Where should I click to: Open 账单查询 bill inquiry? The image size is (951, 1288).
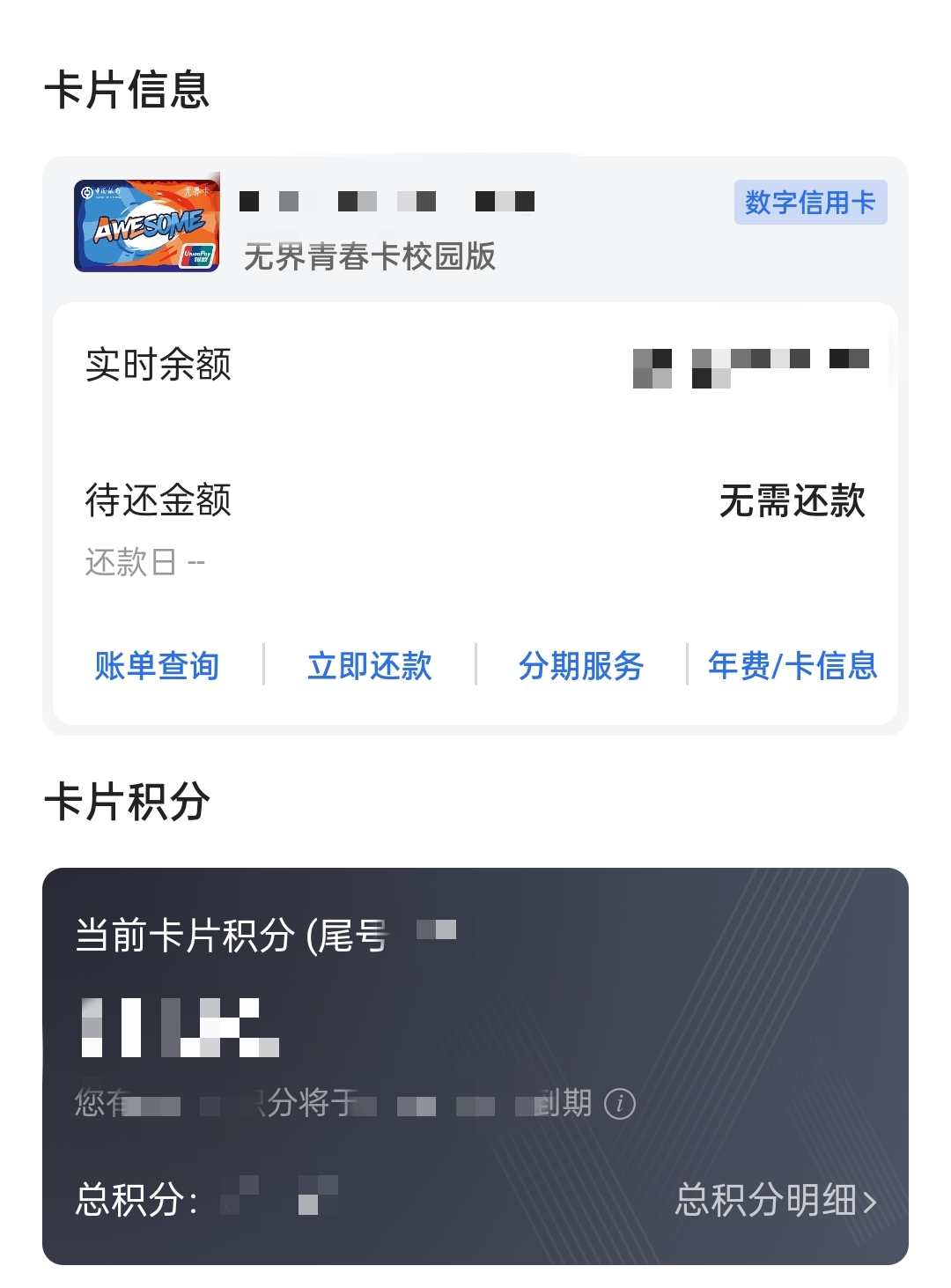(157, 666)
